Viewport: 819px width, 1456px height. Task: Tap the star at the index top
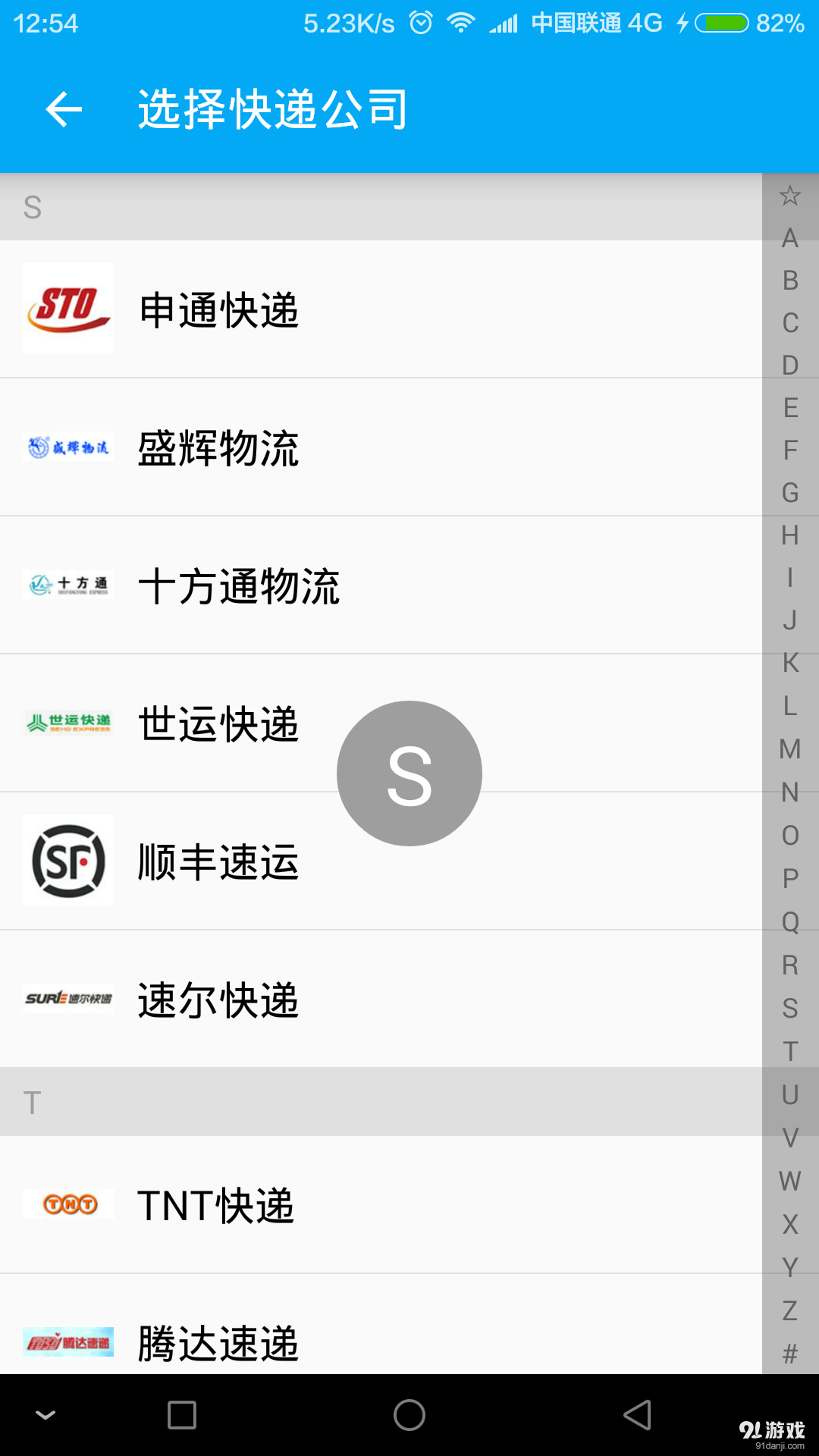(x=790, y=196)
